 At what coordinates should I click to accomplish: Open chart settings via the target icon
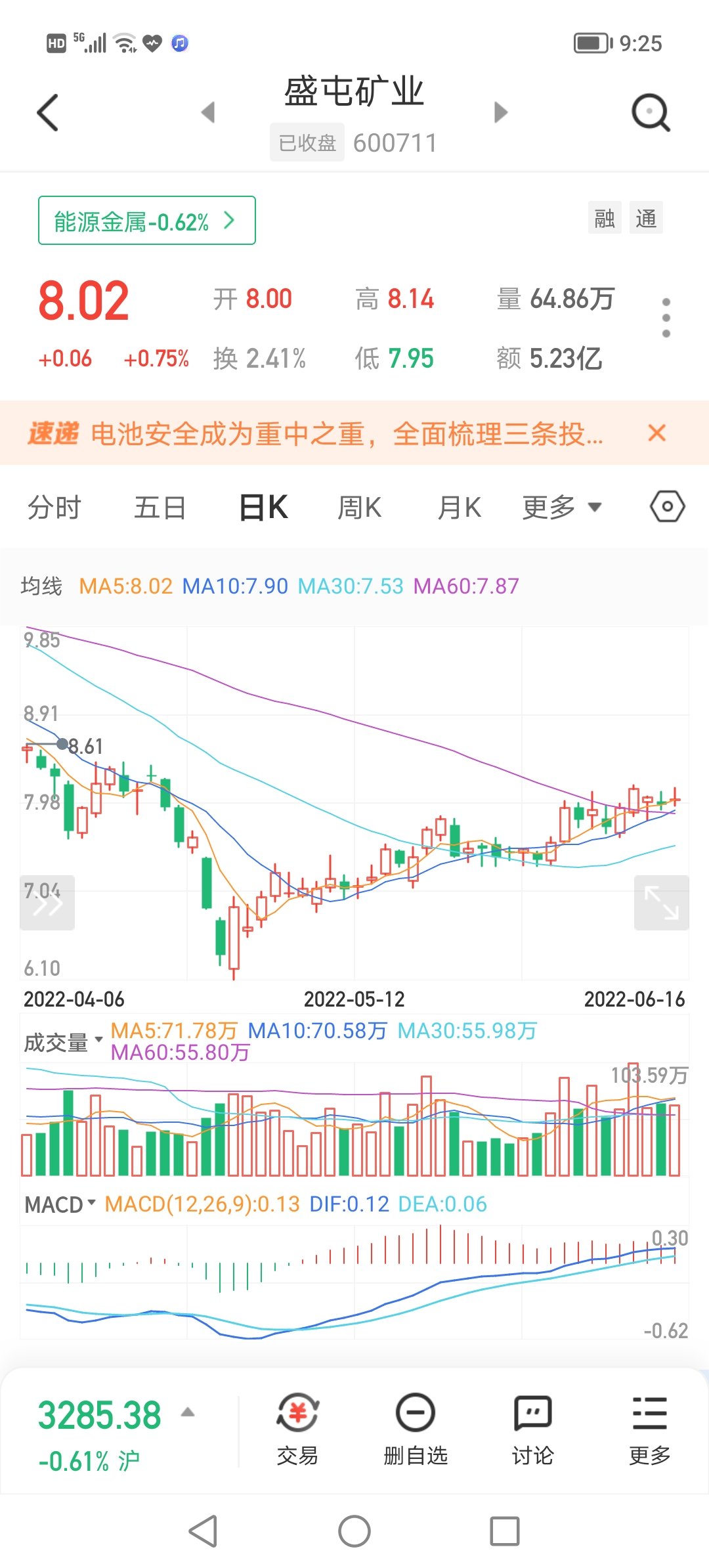coord(667,506)
